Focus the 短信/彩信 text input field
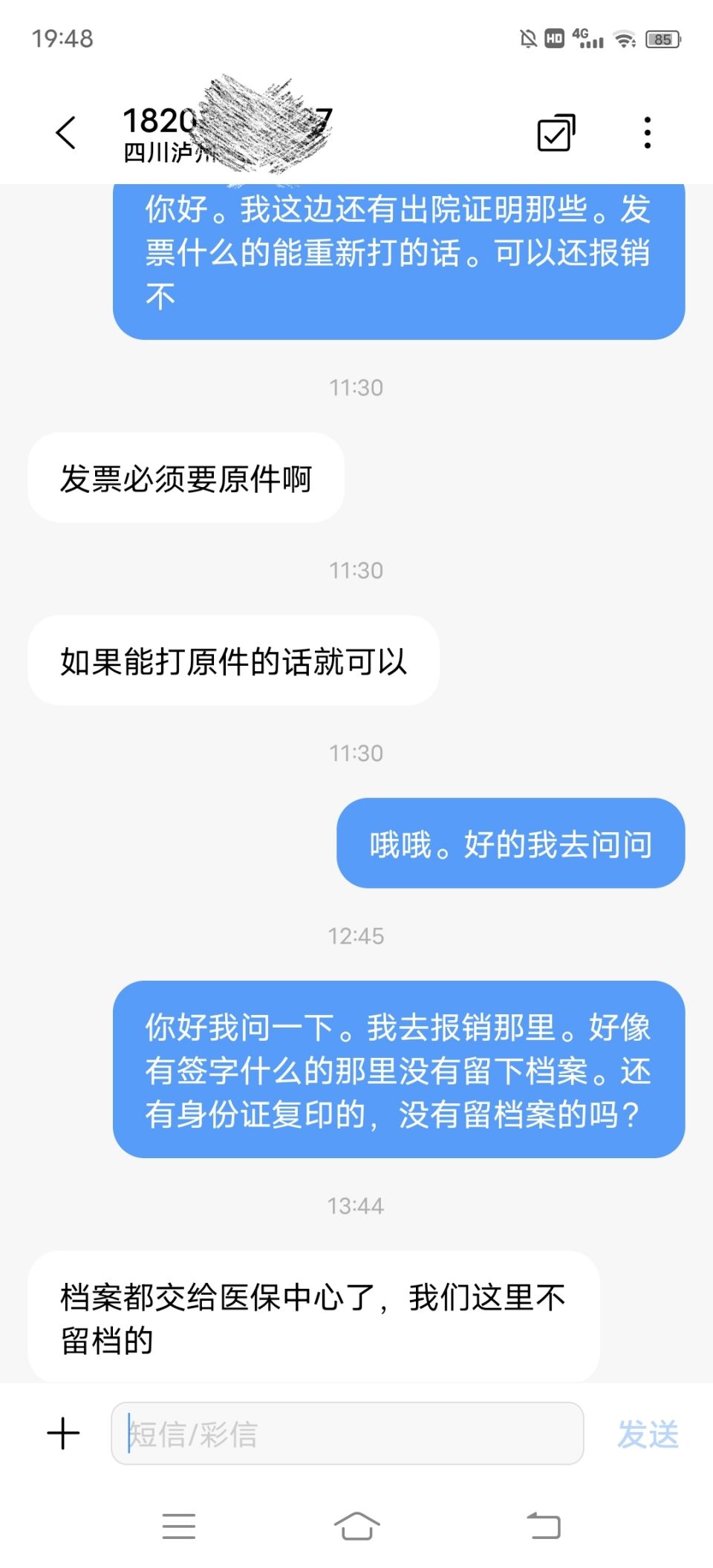The image size is (713, 1568). pyautogui.click(x=347, y=1434)
